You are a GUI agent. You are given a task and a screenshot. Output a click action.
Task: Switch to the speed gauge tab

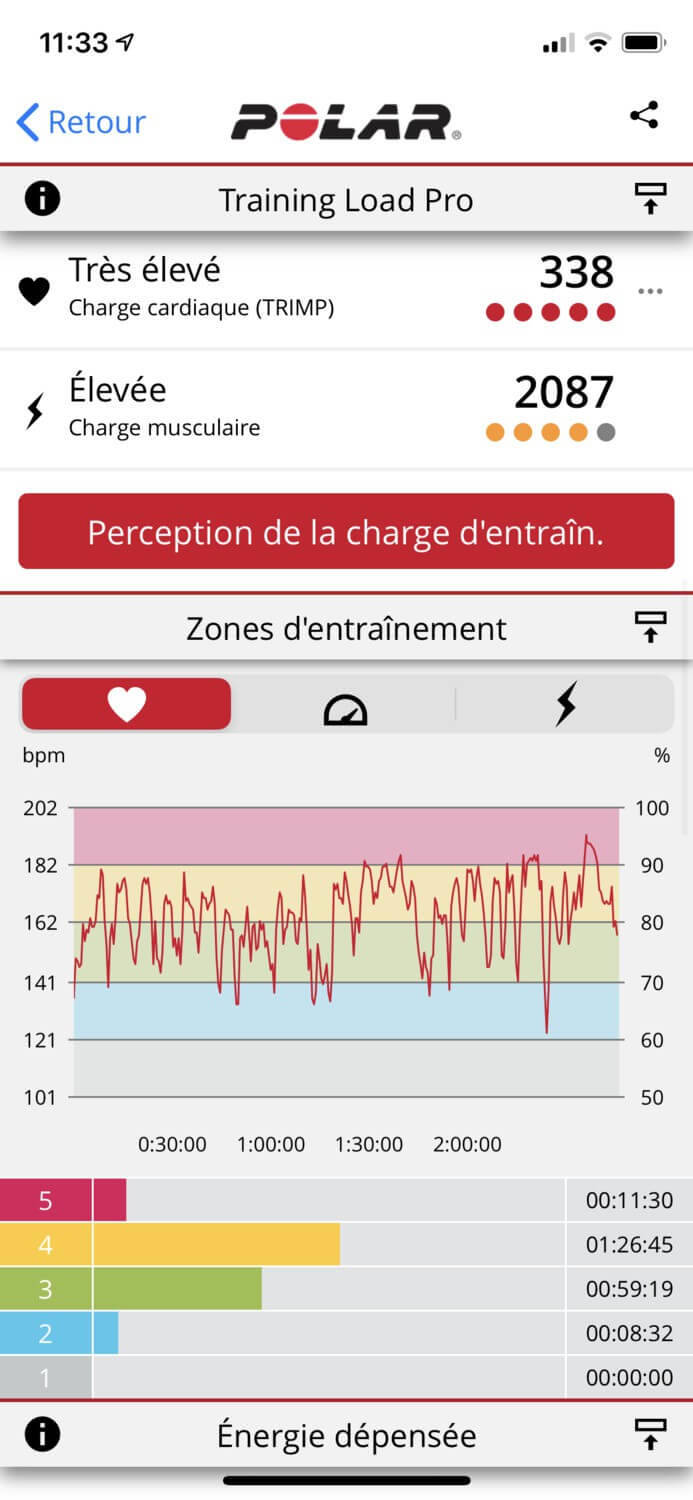pos(345,706)
